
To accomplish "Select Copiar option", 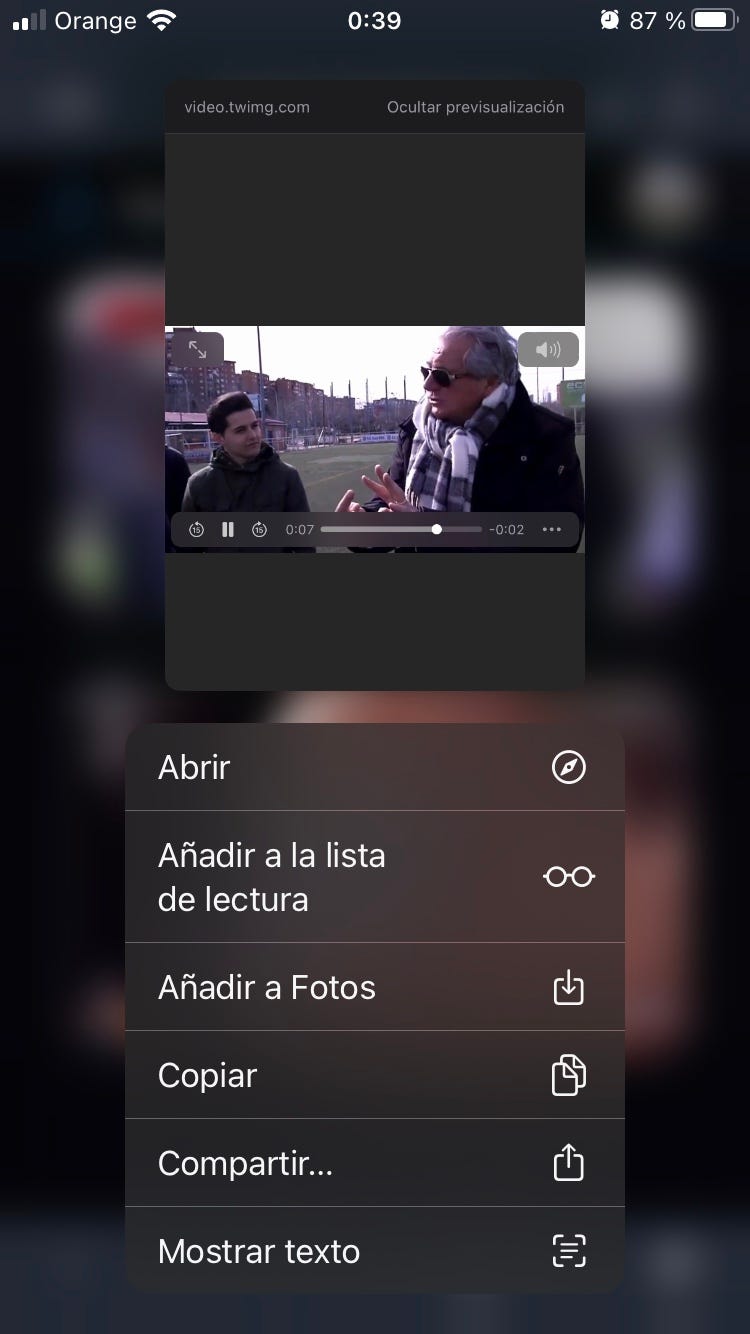I will click(x=374, y=1076).
